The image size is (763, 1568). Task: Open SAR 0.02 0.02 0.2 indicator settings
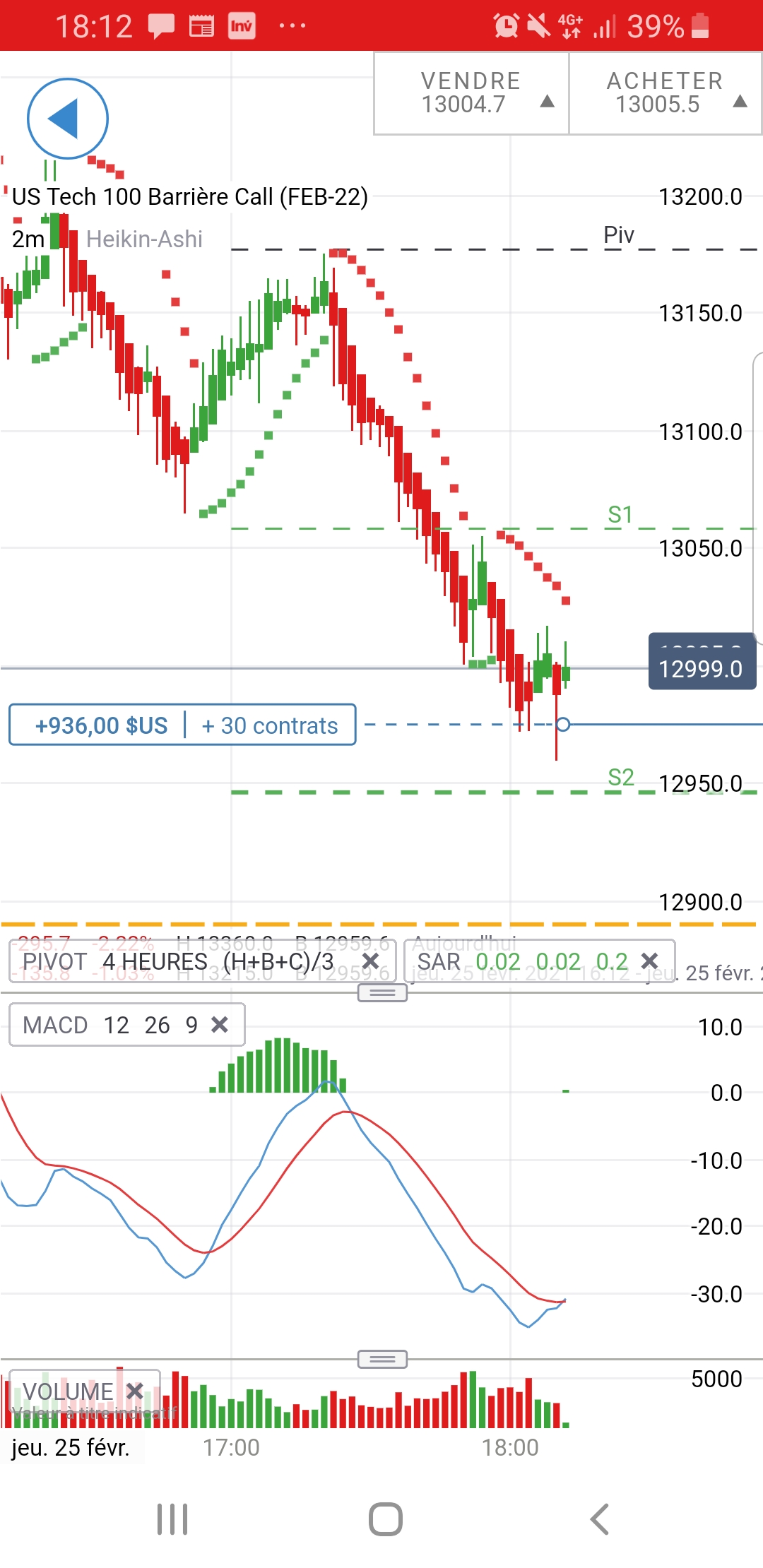point(521,961)
